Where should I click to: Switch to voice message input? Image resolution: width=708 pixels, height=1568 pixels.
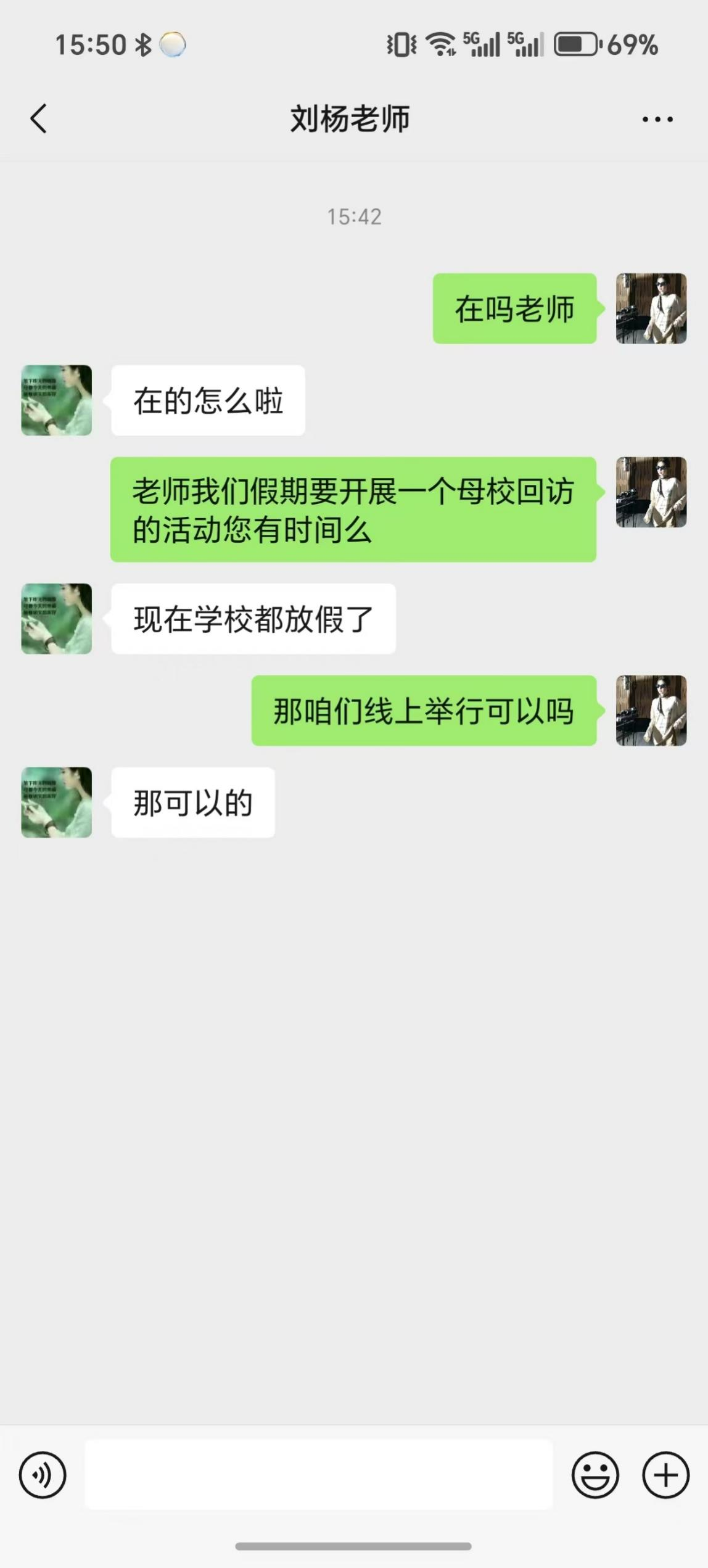(x=42, y=1475)
